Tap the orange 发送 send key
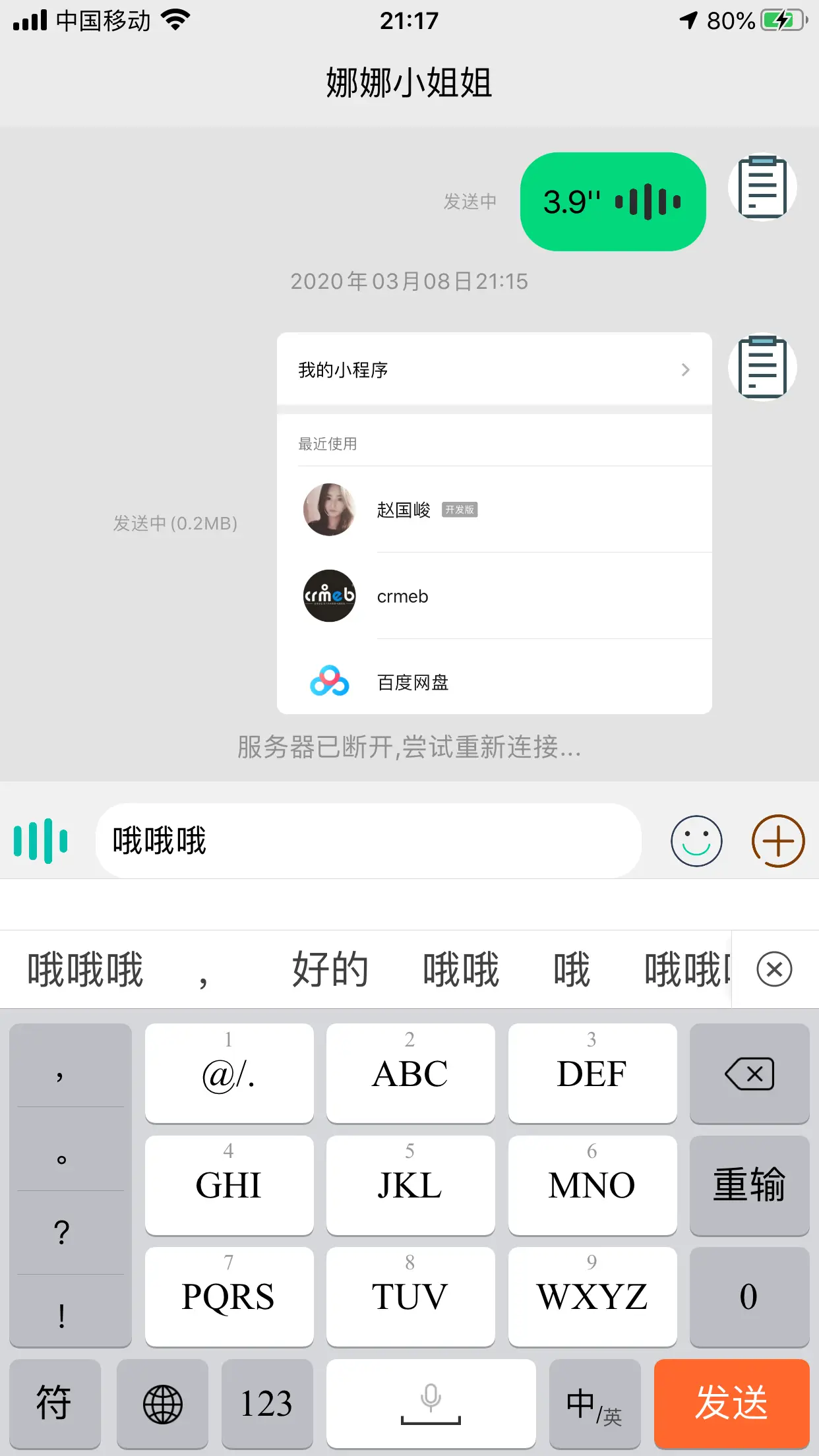Image resolution: width=819 pixels, height=1456 pixels. coord(731,1403)
